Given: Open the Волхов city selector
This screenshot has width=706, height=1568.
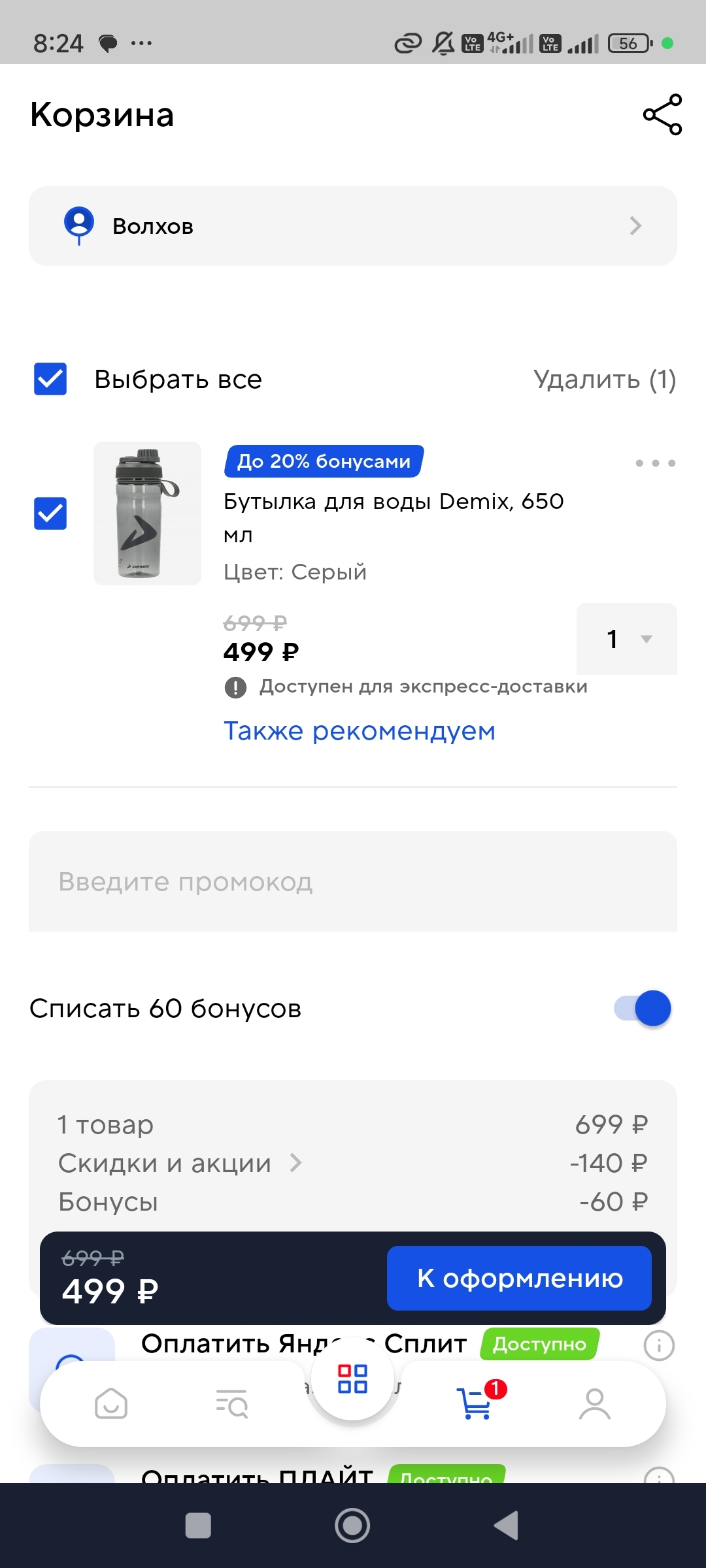Looking at the screenshot, I should 353,226.
